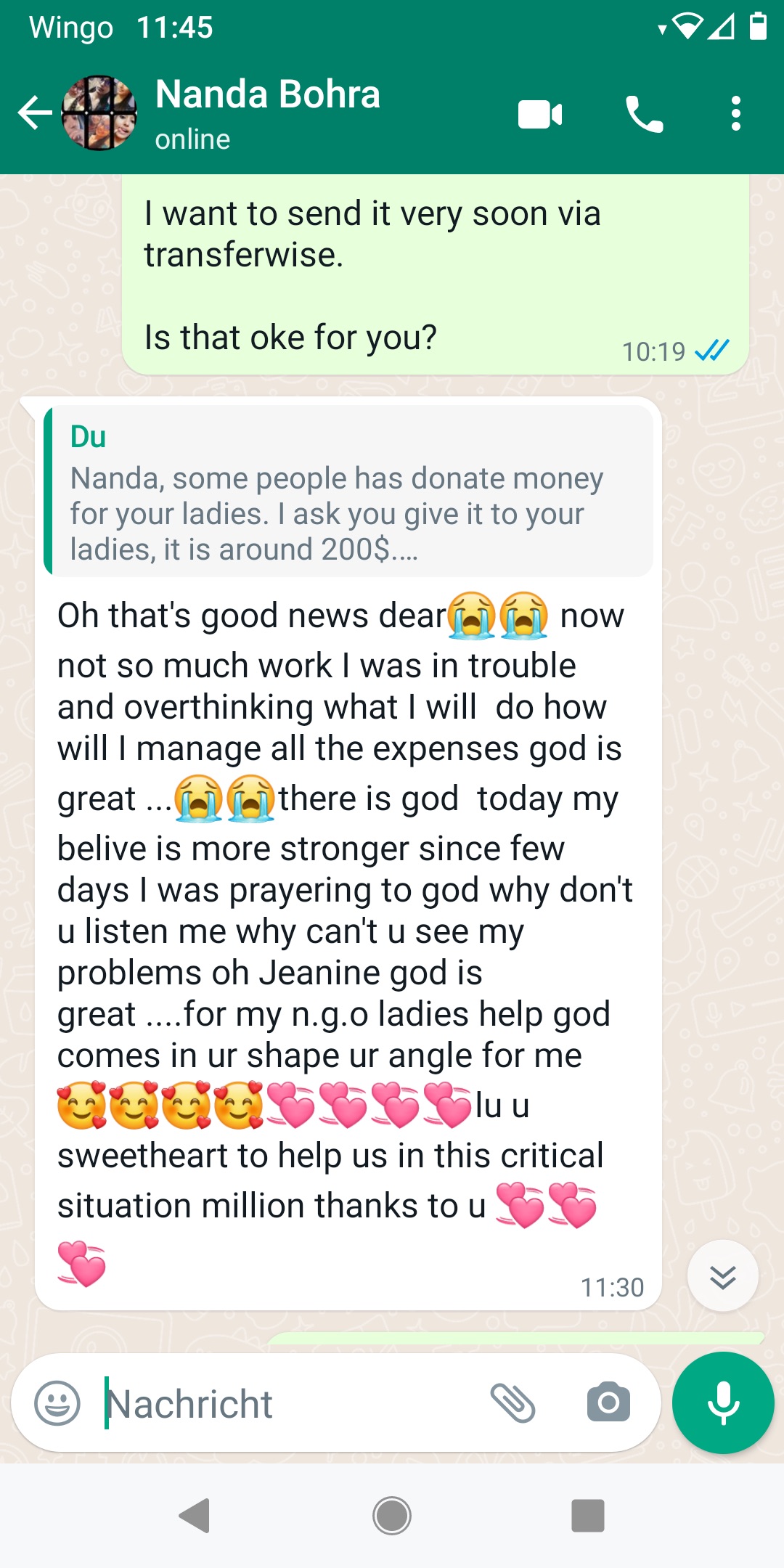Open the camera to send a photo
Image resolution: width=784 pixels, height=1568 pixels.
pos(608,1402)
